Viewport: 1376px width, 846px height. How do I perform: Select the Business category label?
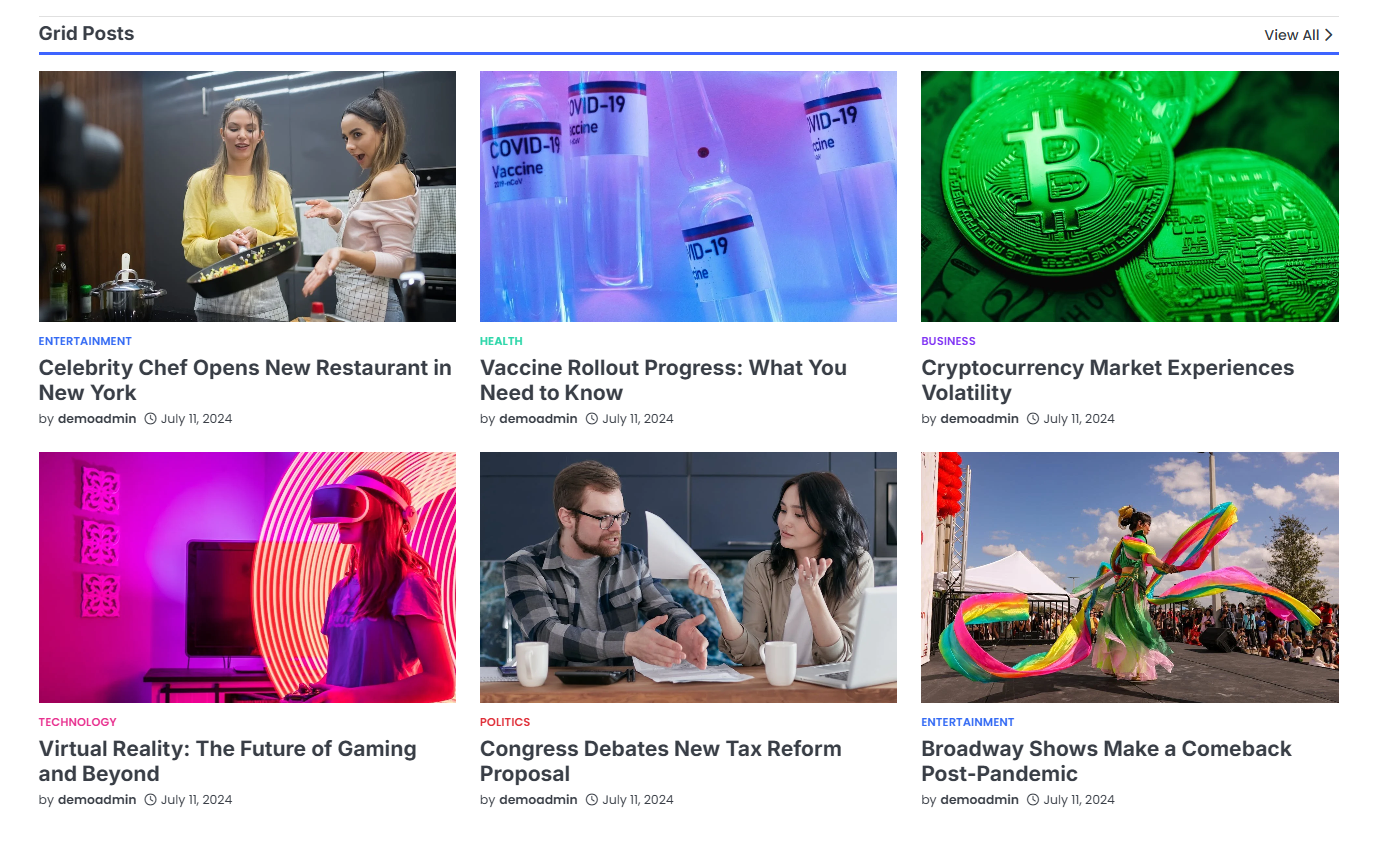(948, 341)
